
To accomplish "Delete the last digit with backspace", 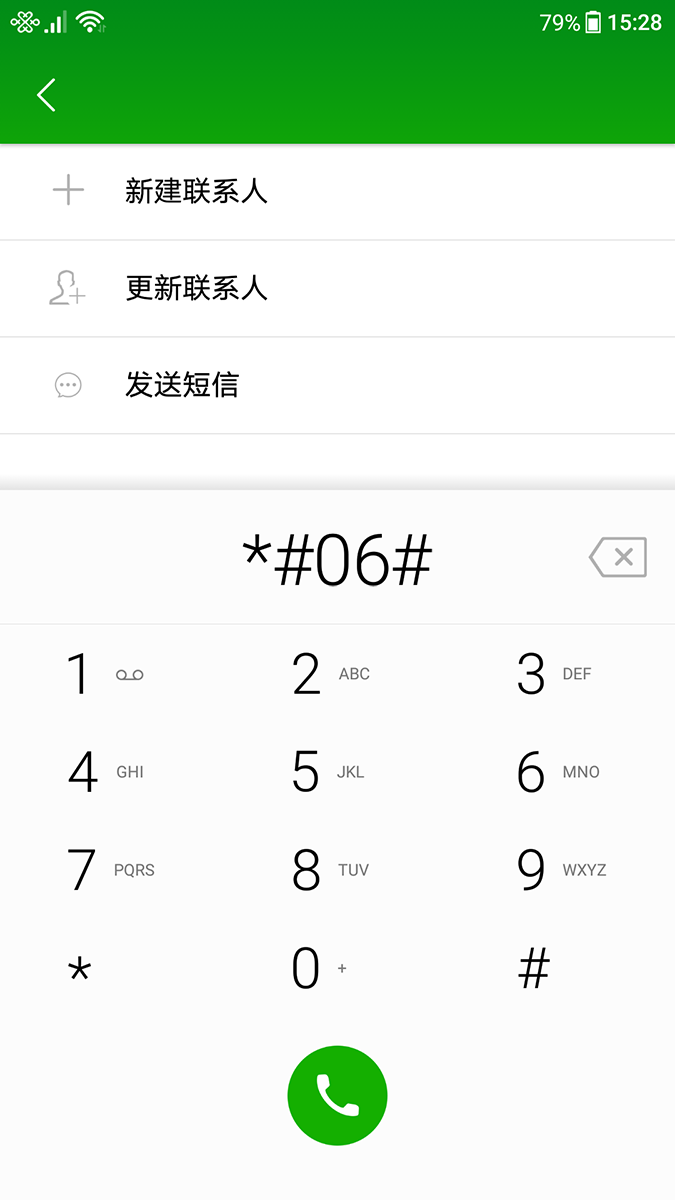I will coord(618,557).
